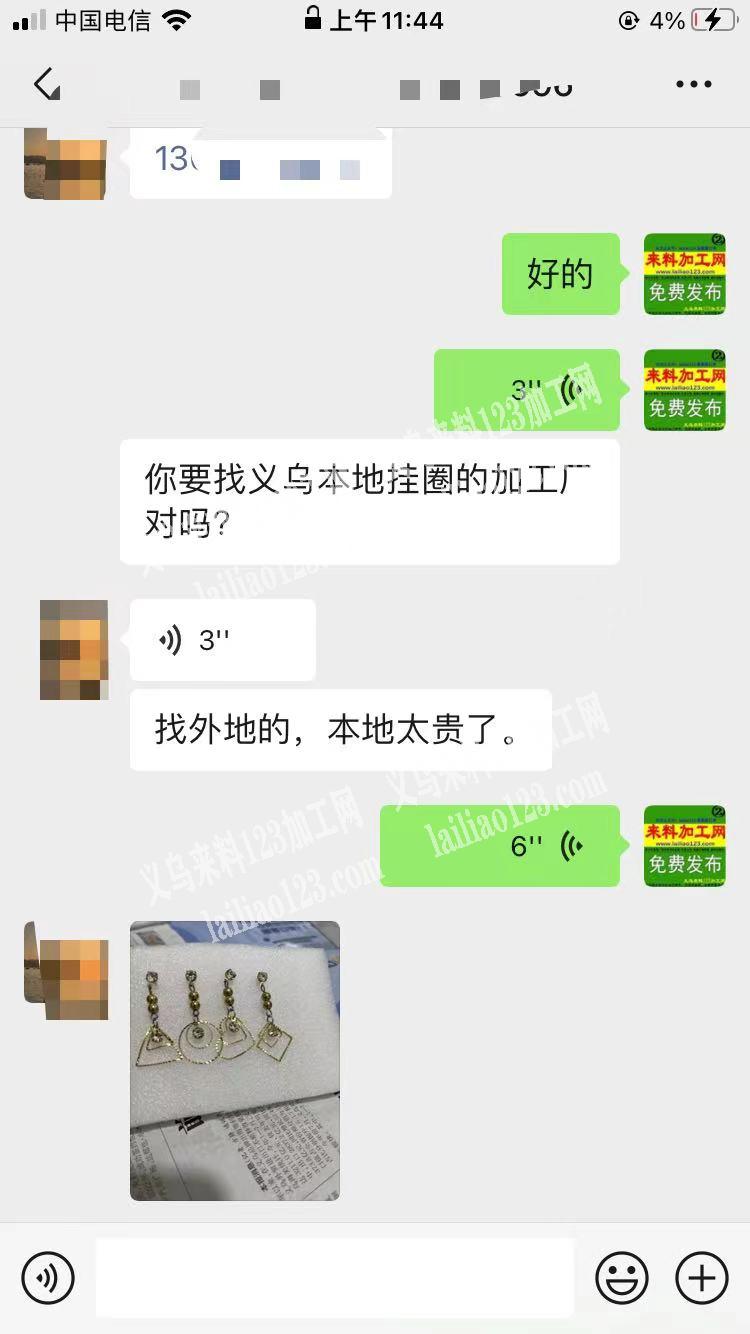Open the earring photo thumbnail
The height and width of the screenshot is (1334, 750).
[x=234, y=1060]
